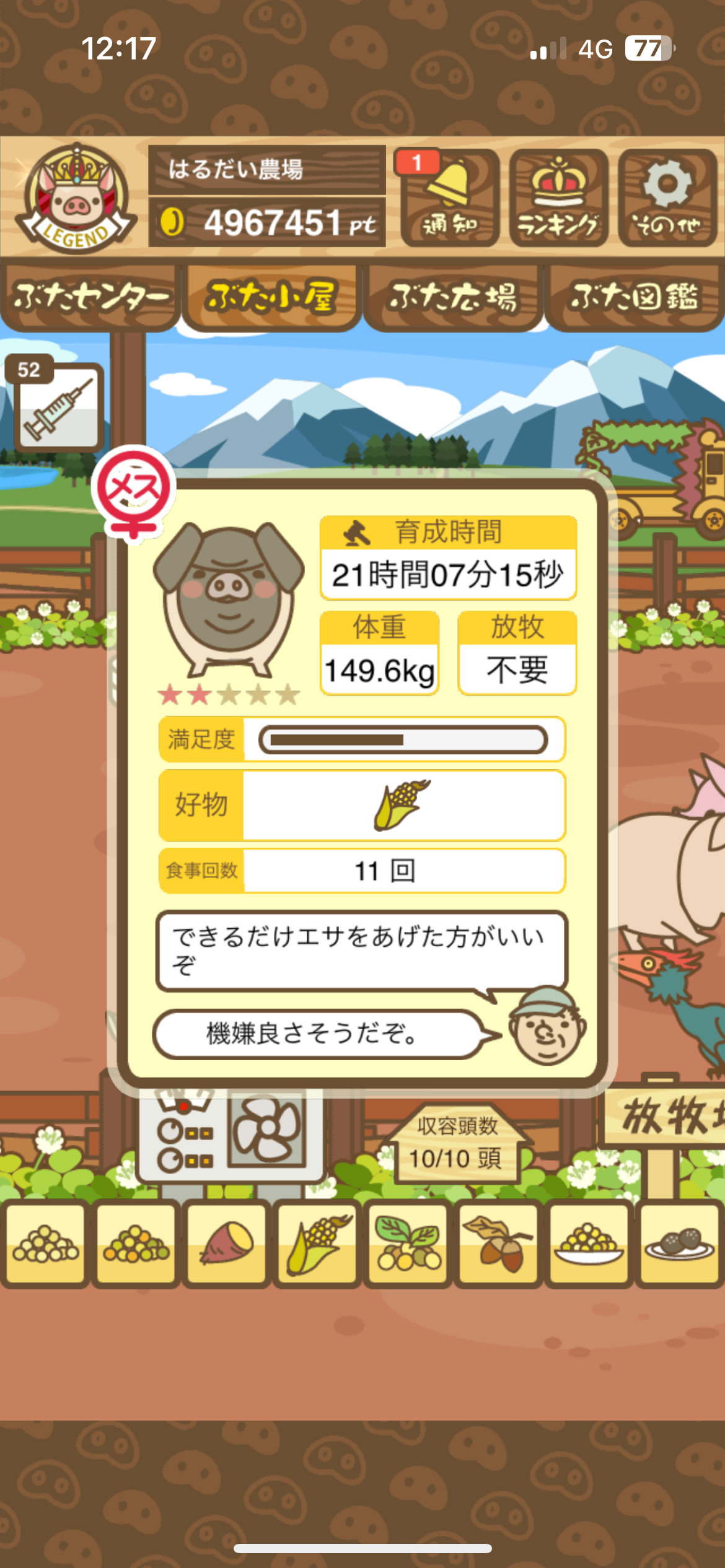Open the 通知 notifications bell
This screenshot has height=1568, width=725.
(450, 198)
